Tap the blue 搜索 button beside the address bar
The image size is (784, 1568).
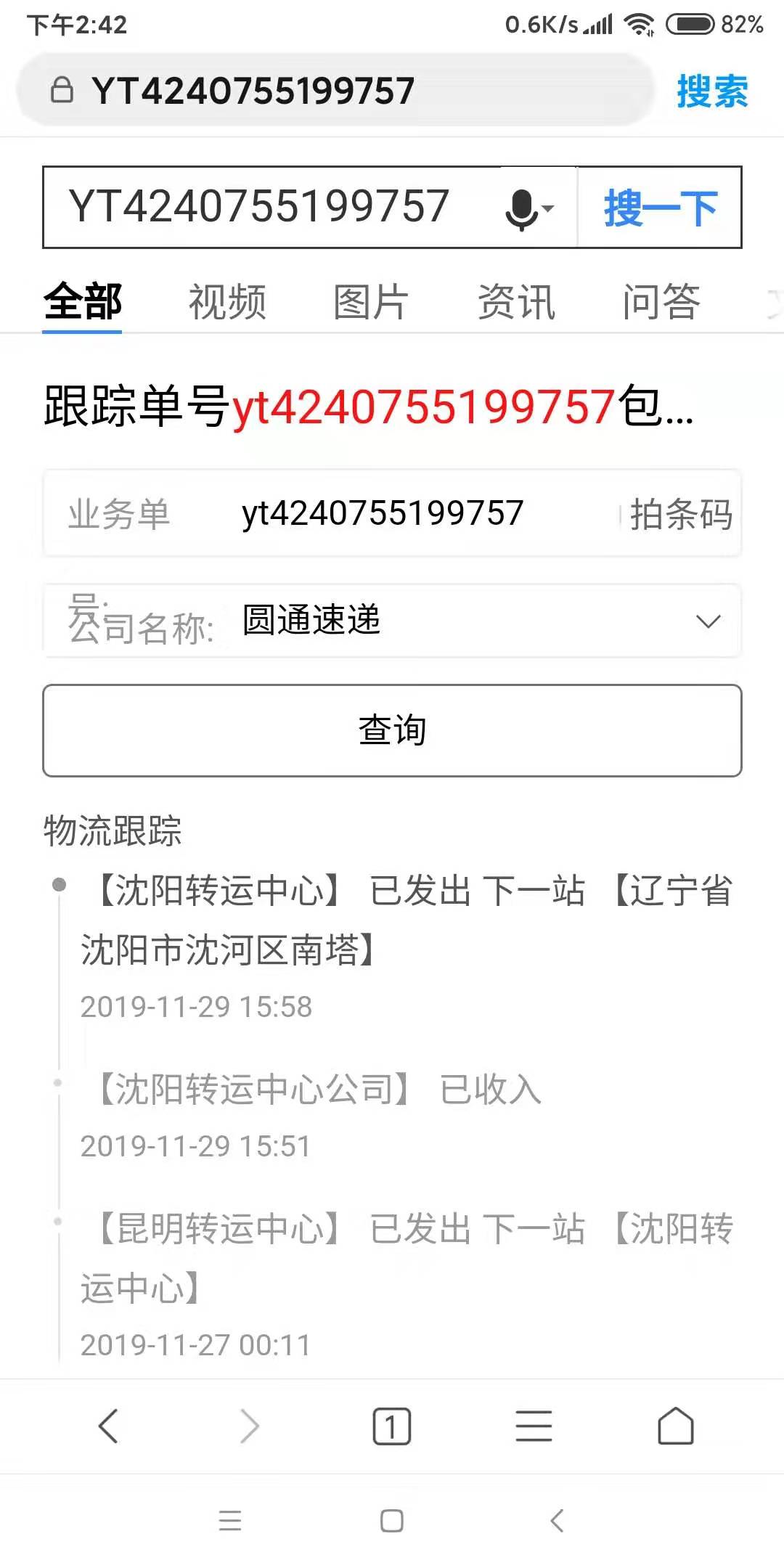(711, 91)
